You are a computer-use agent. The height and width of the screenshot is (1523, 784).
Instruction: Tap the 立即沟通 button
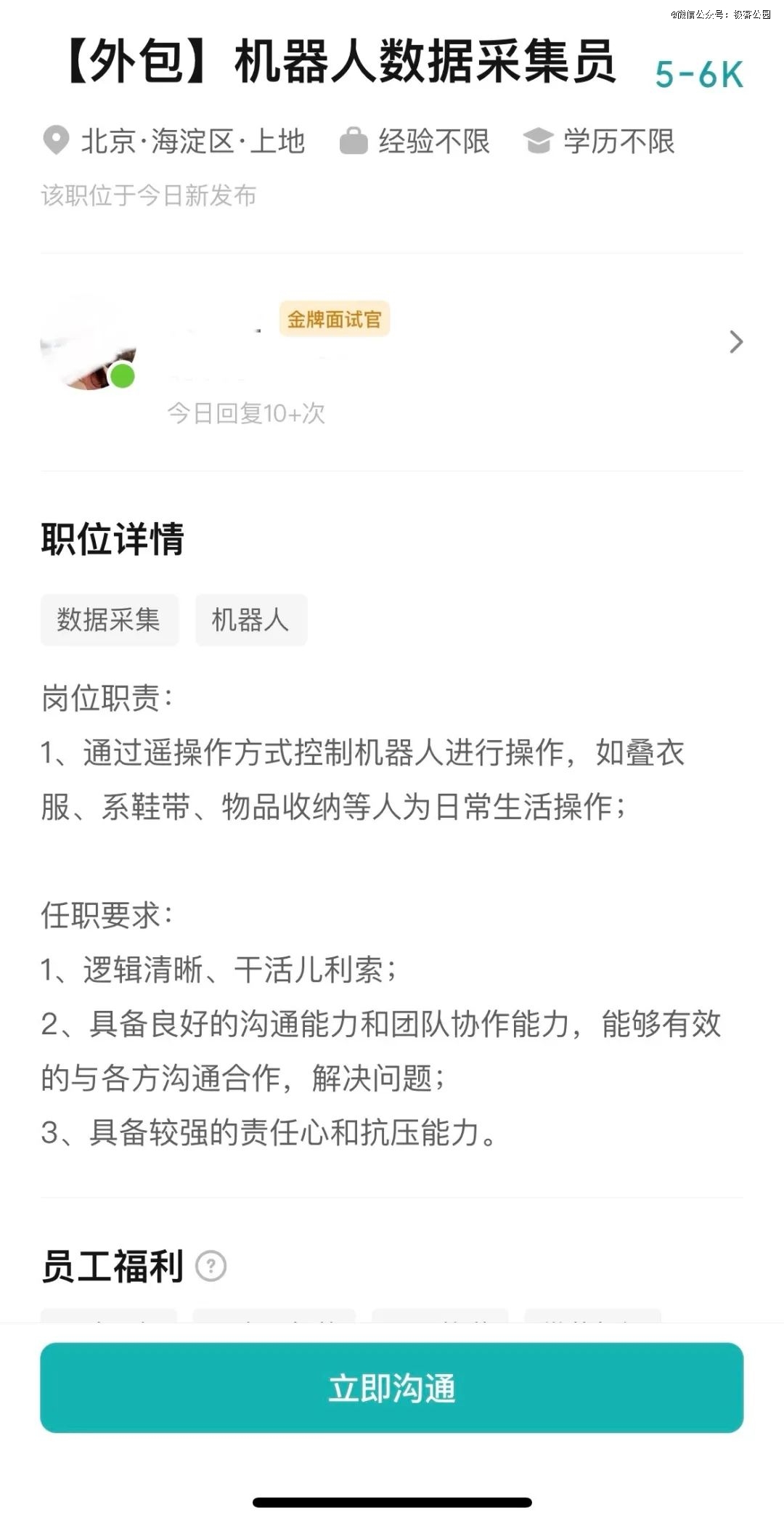tap(391, 1388)
